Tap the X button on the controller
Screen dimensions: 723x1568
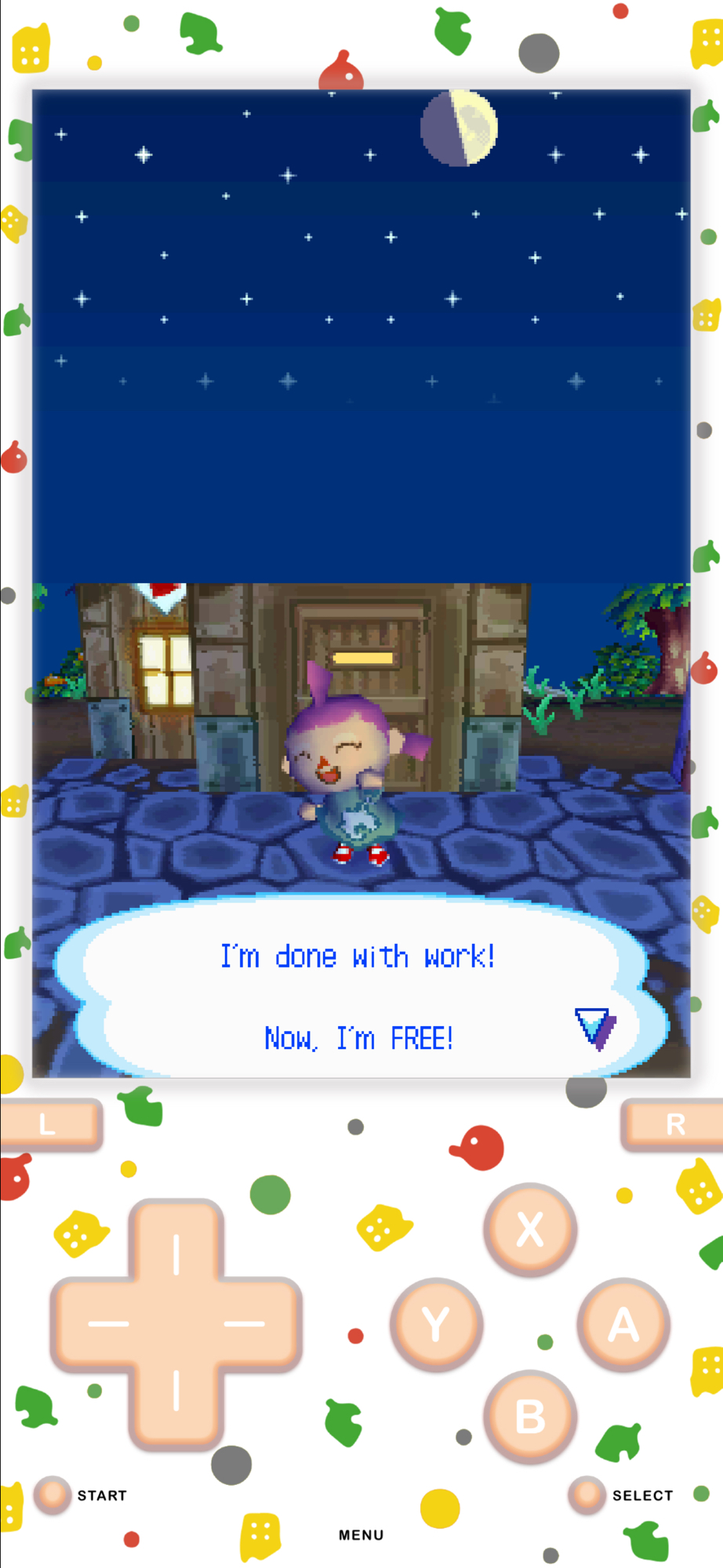(x=530, y=1229)
